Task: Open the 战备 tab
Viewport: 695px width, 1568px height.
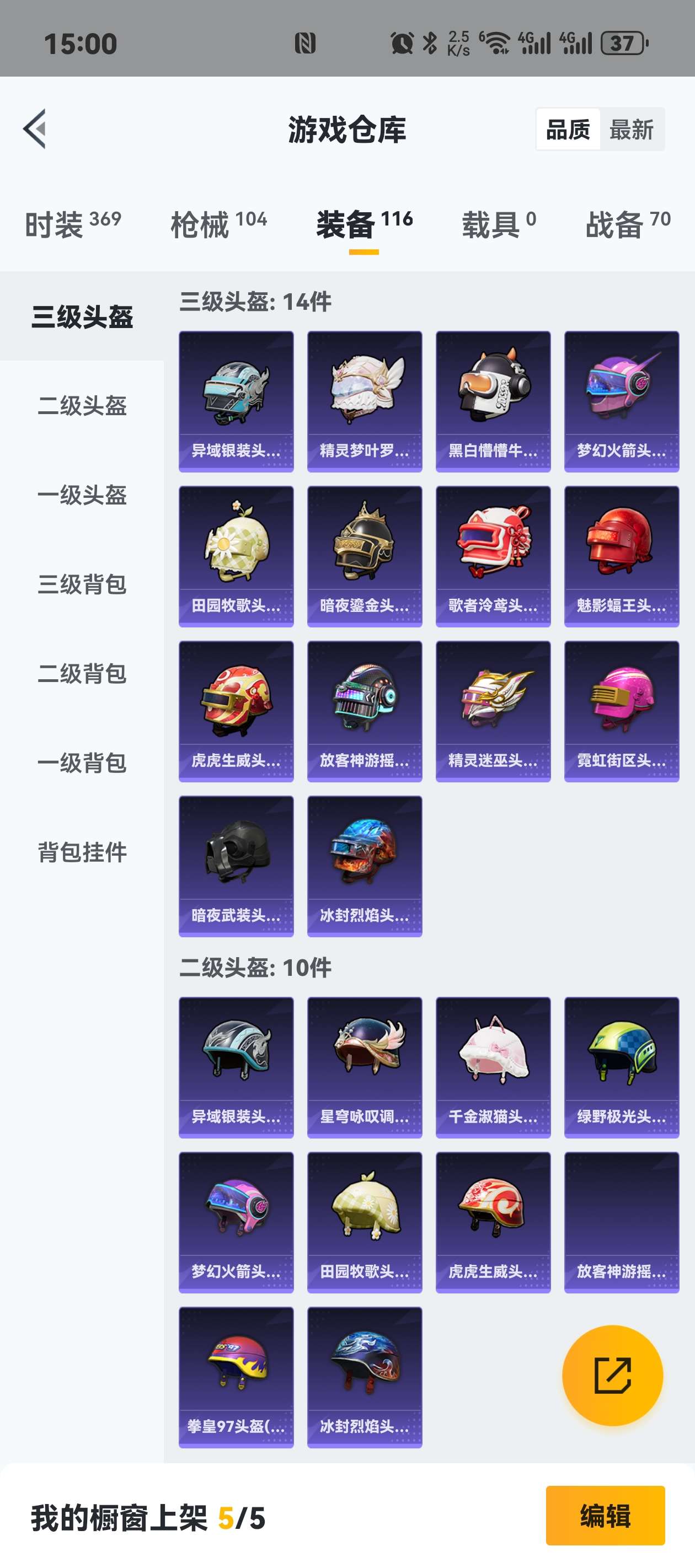Action: click(x=627, y=224)
